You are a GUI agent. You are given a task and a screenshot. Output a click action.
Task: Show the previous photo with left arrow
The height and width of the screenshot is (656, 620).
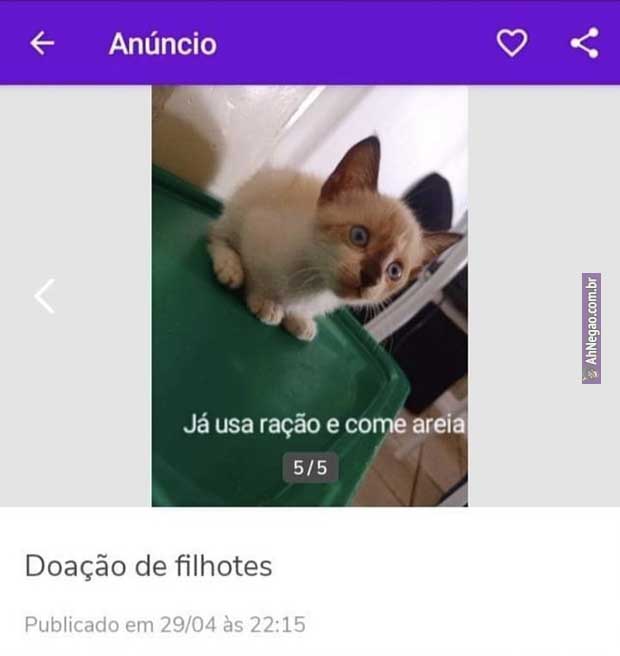[45, 296]
